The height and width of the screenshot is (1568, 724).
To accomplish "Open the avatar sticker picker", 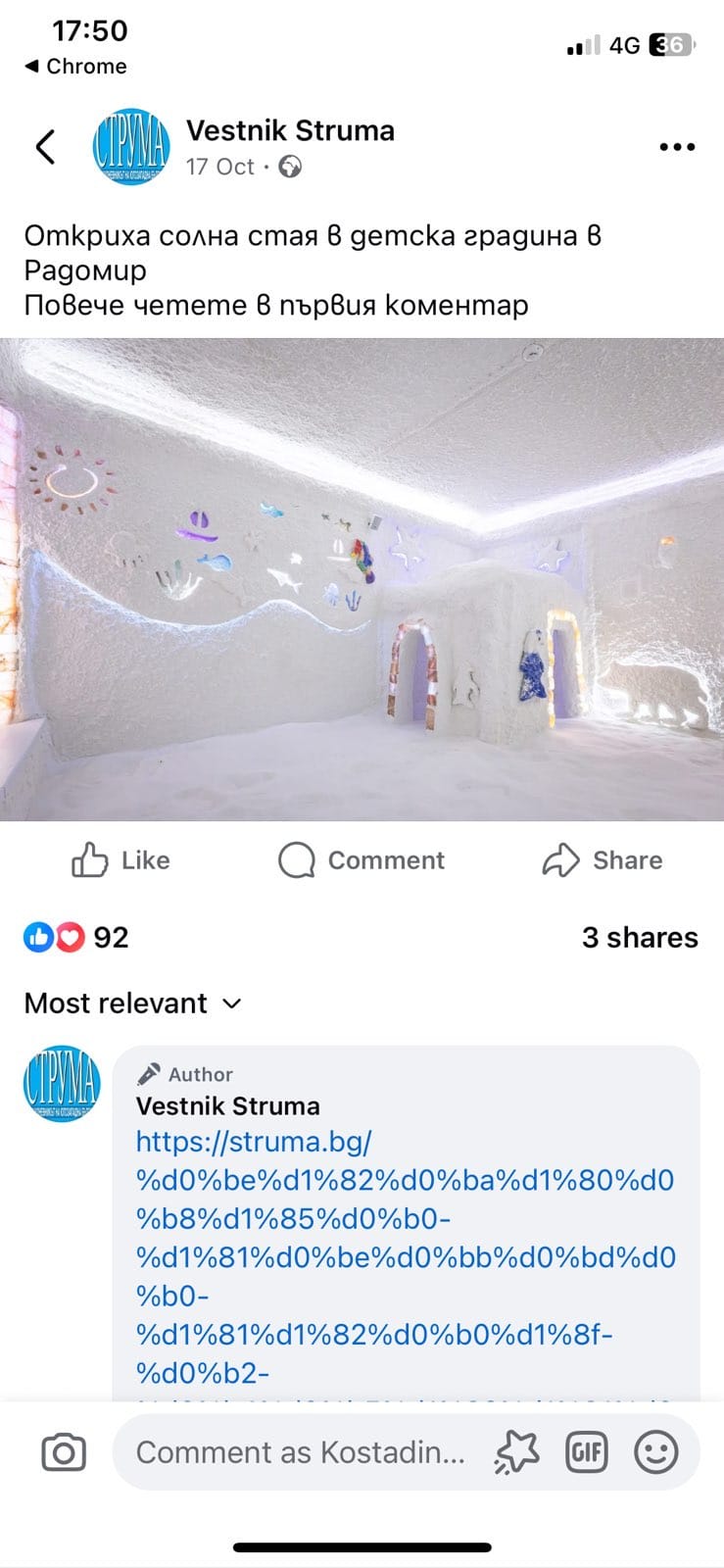I will pyautogui.click(x=516, y=1452).
